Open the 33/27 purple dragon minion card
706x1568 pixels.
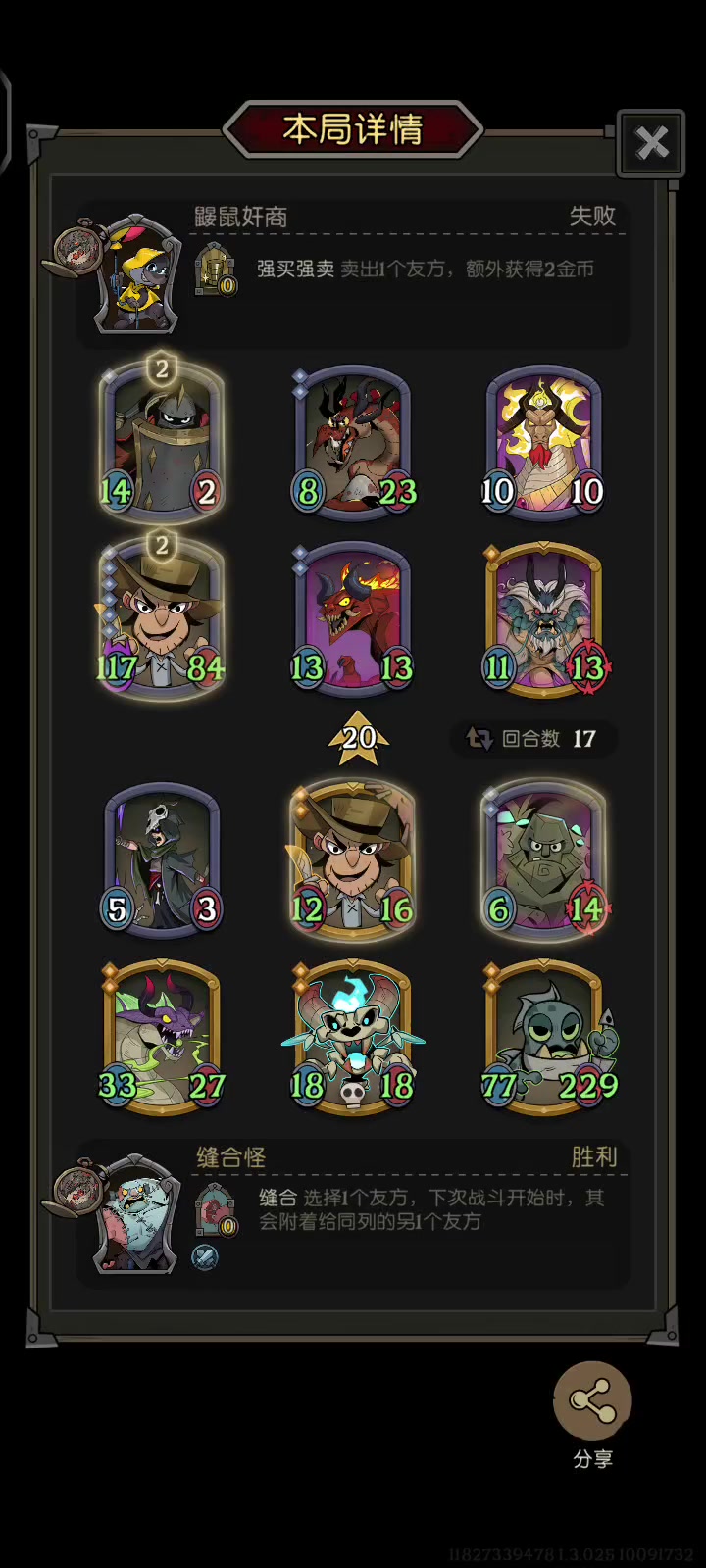point(162,1037)
